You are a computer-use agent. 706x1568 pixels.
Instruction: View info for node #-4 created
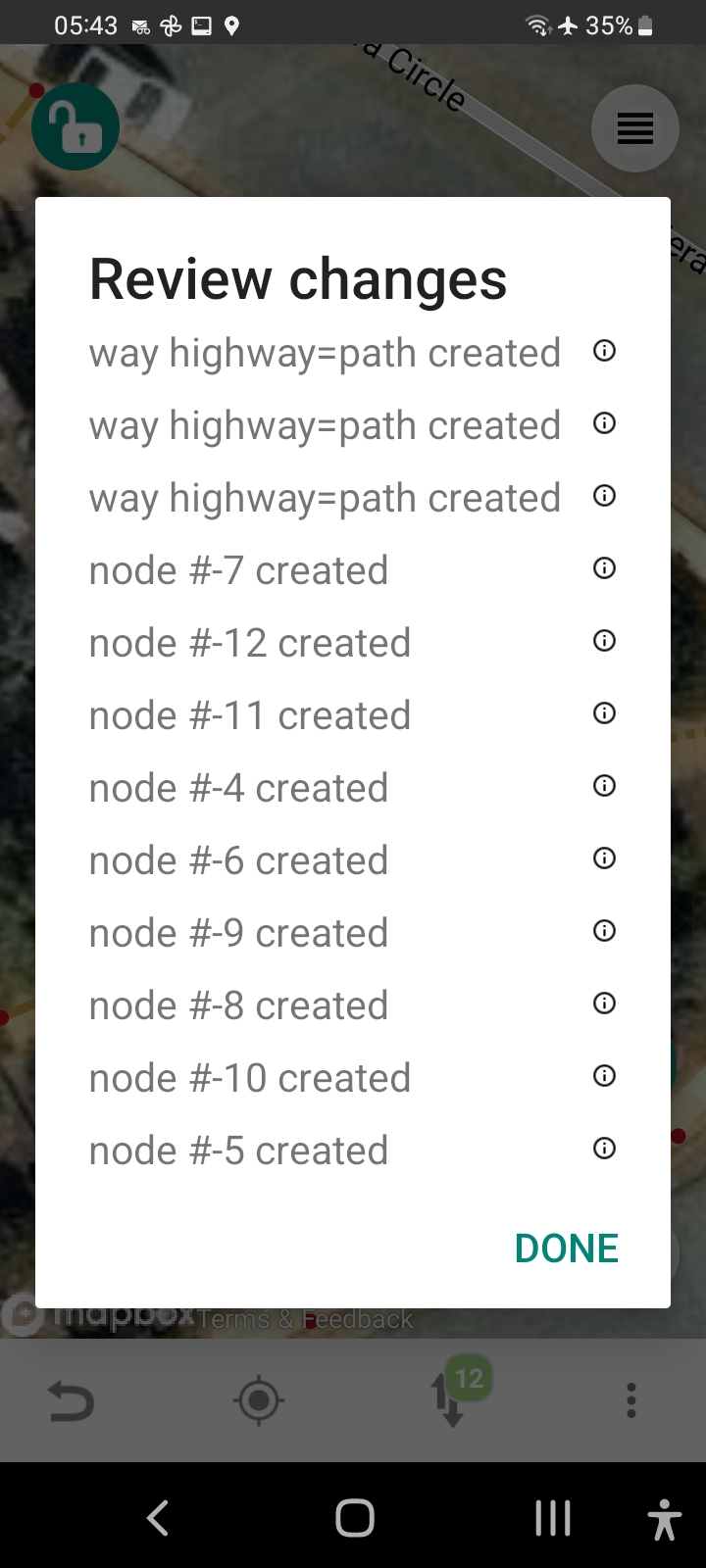point(605,786)
